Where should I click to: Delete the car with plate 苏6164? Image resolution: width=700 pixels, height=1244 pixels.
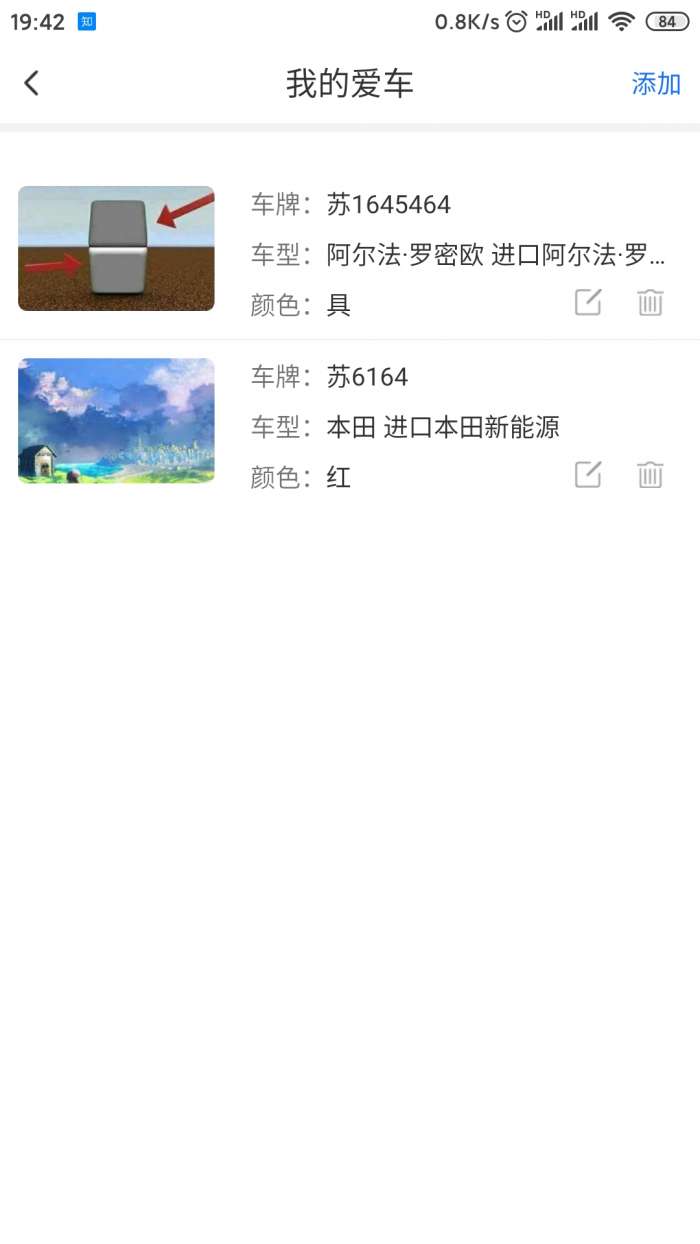(650, 474)
